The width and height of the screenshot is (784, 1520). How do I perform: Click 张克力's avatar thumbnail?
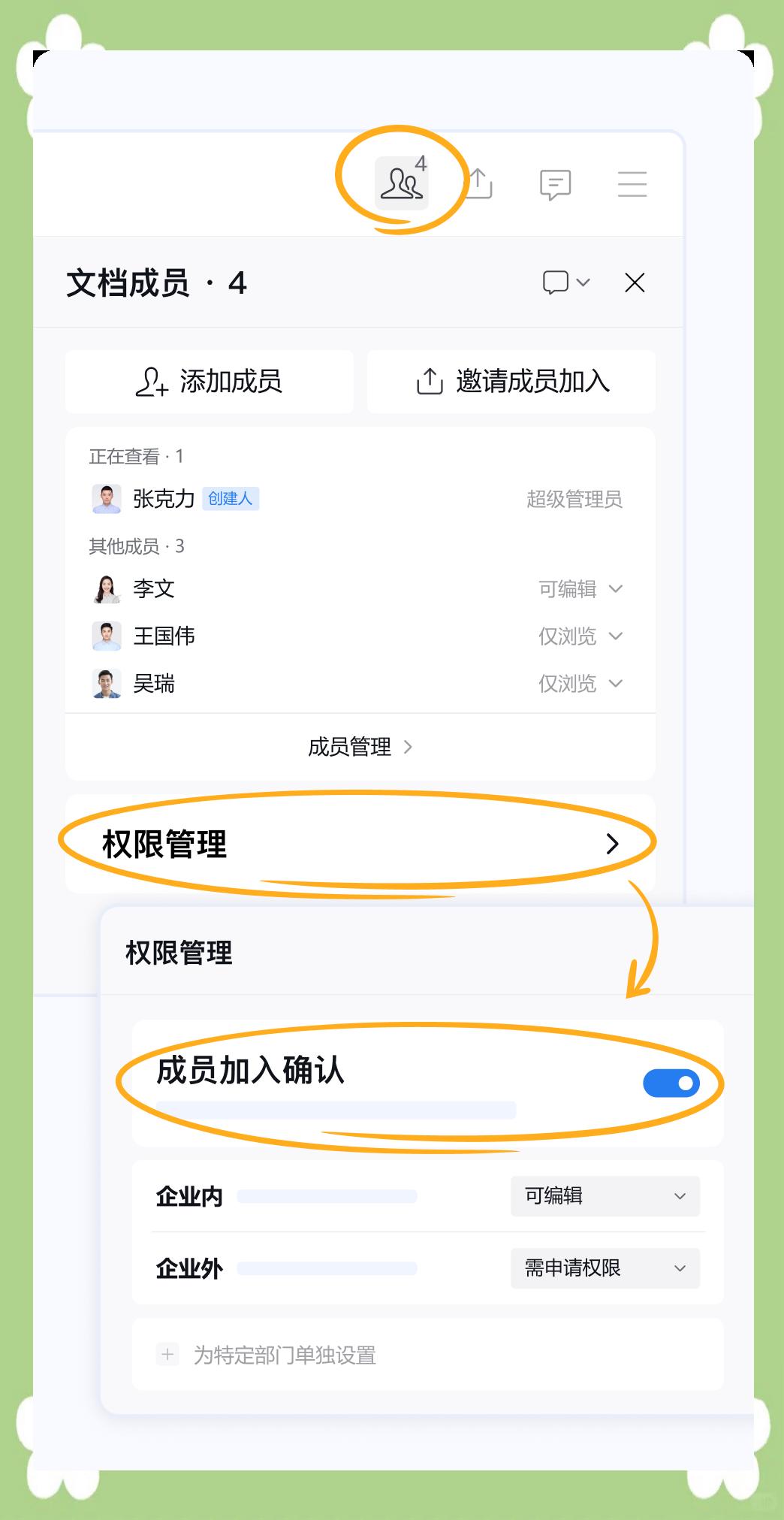(x=105, y=499)
